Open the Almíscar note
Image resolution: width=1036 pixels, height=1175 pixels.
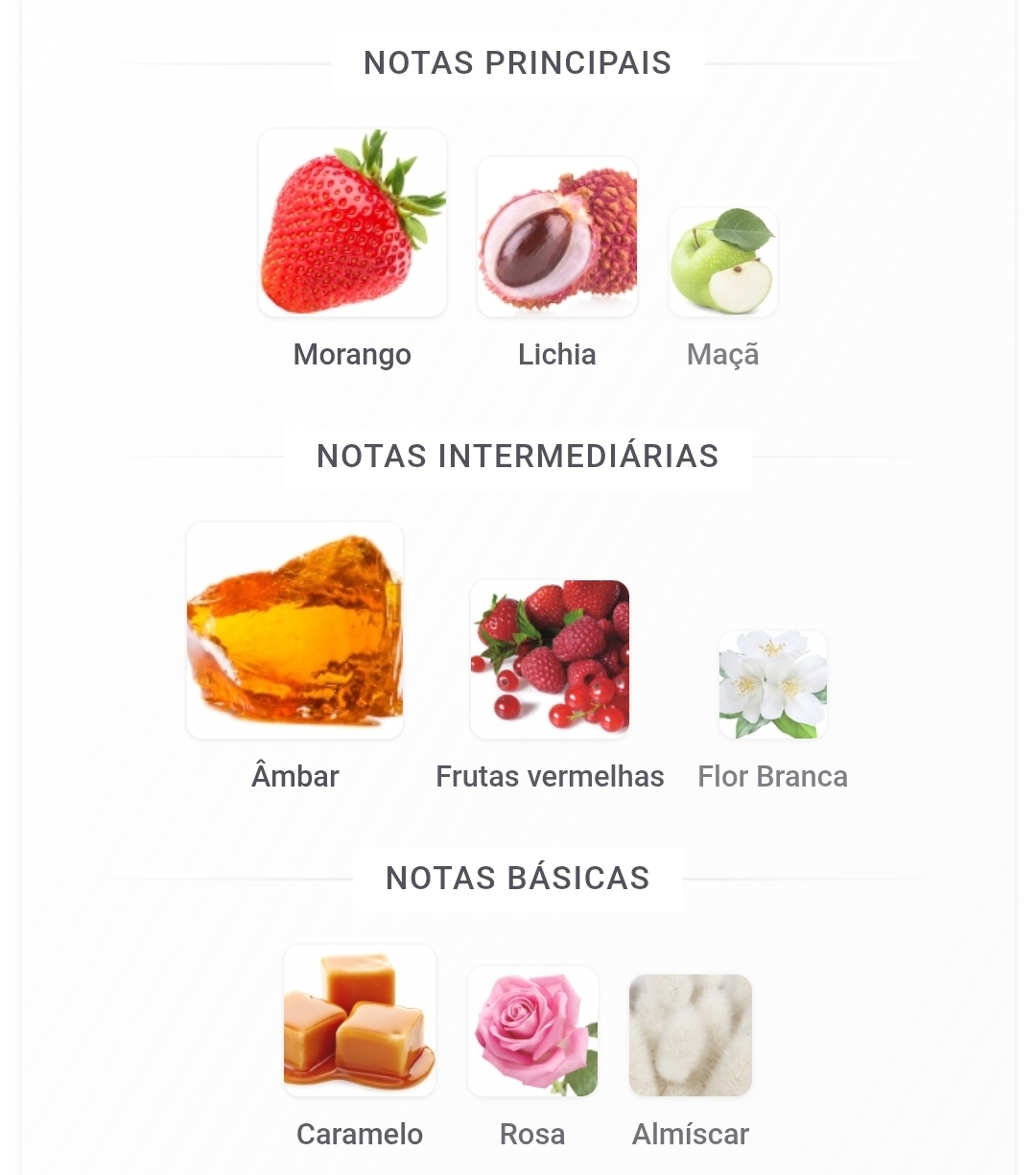coord(691,1036)
